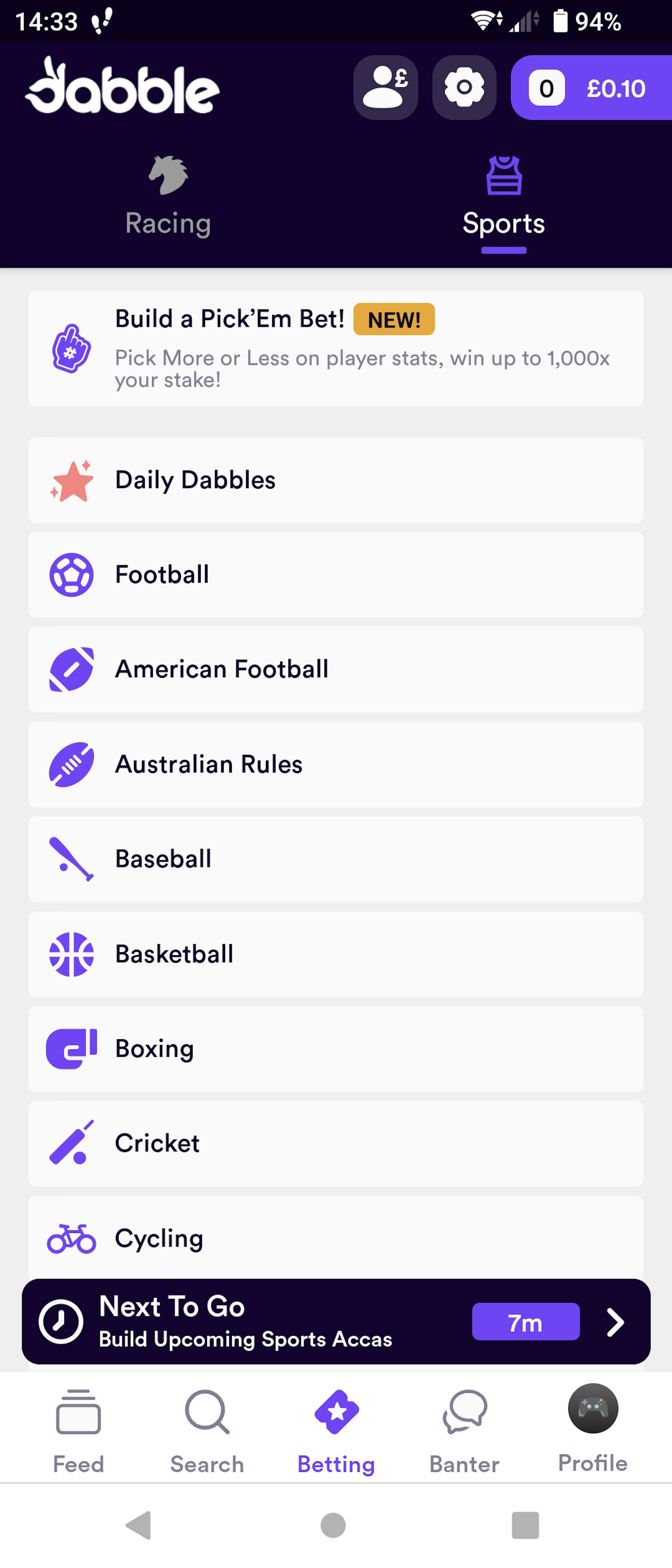Select the Football soccer ball icon
672x1568 pixels.
(x=71, y=574)
